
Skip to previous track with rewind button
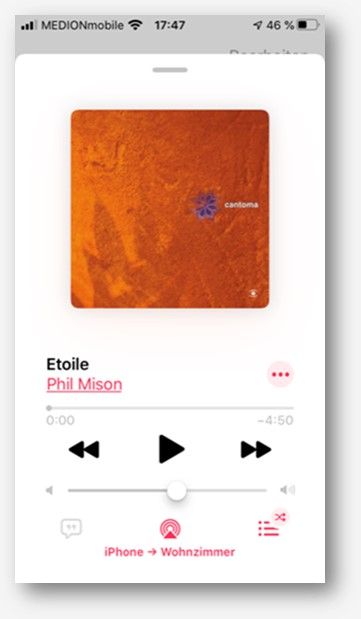coord(84,450)
